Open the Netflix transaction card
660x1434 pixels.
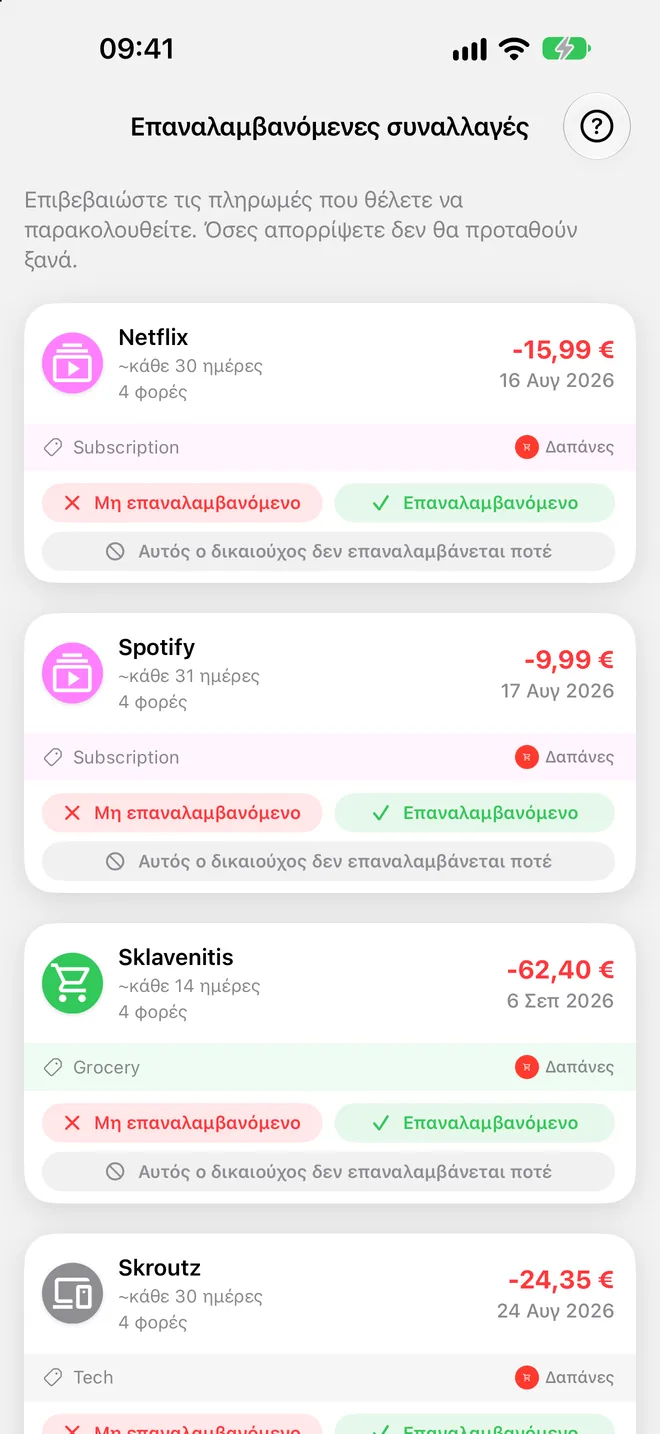[330, 364]
